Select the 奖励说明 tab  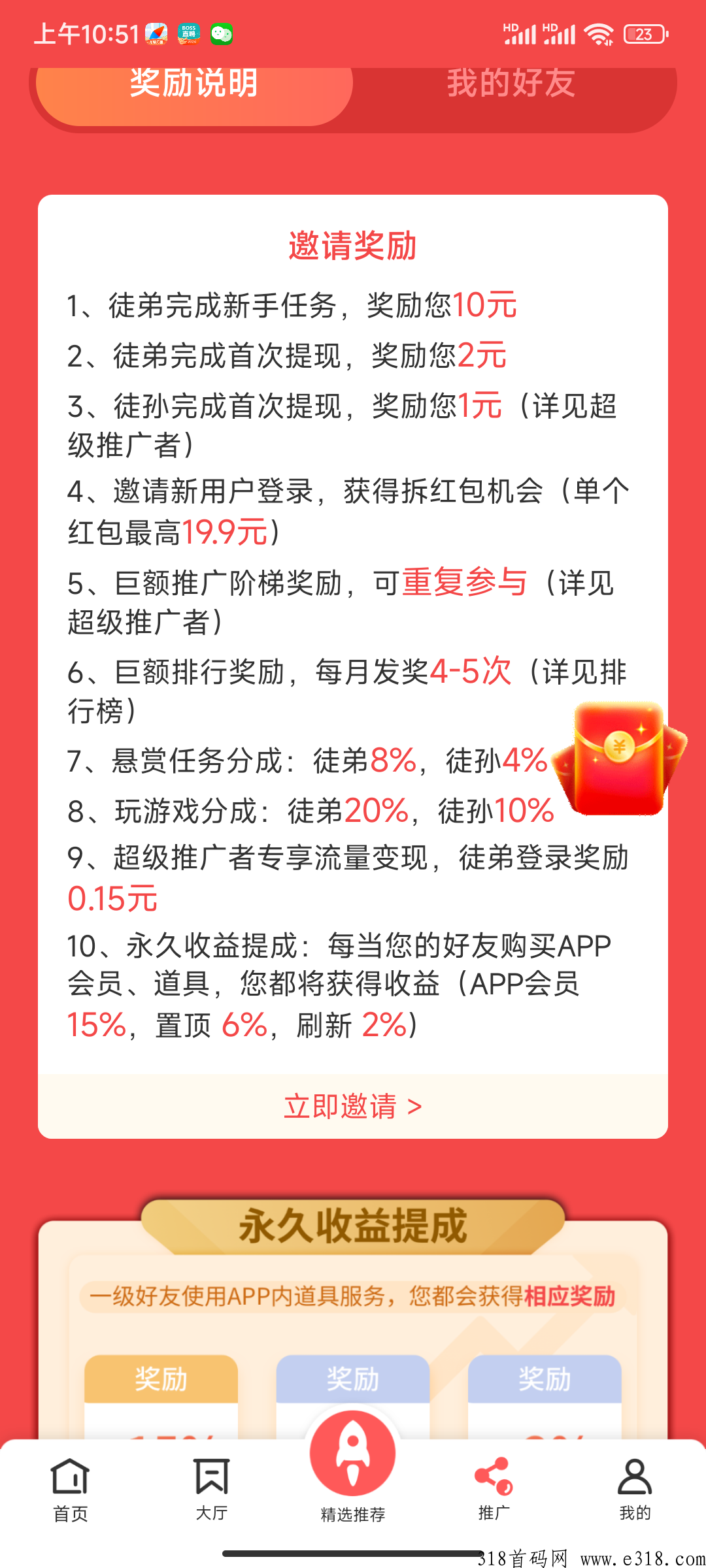(x=194, y=85)
